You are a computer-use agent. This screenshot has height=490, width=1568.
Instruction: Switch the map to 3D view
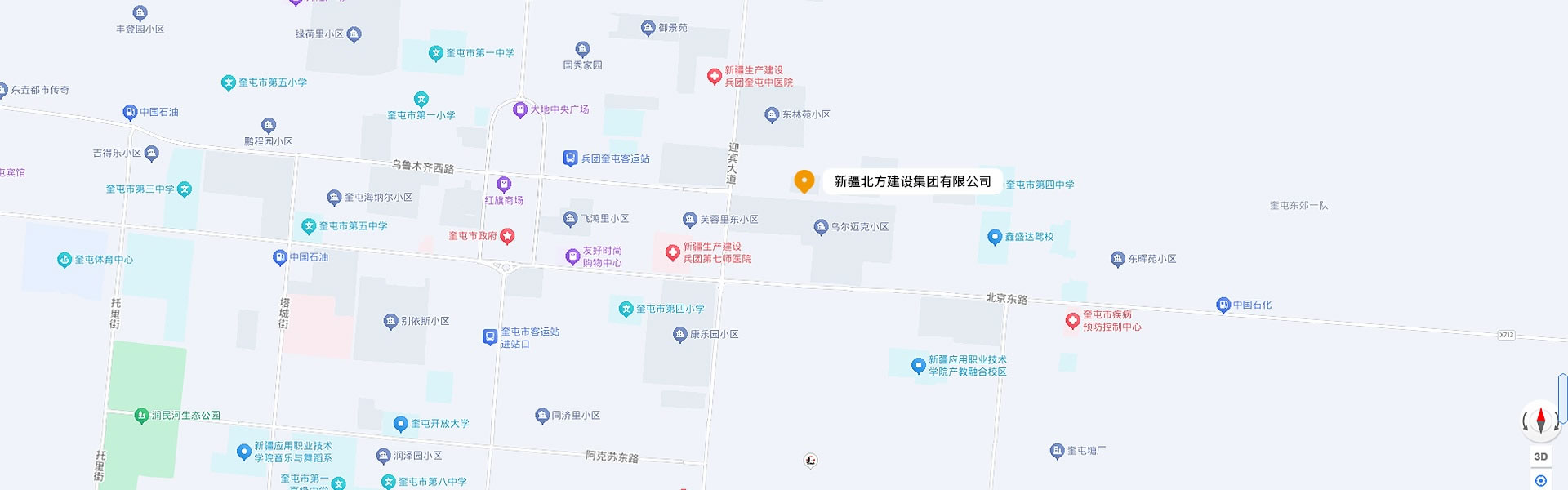point(1541,457)
